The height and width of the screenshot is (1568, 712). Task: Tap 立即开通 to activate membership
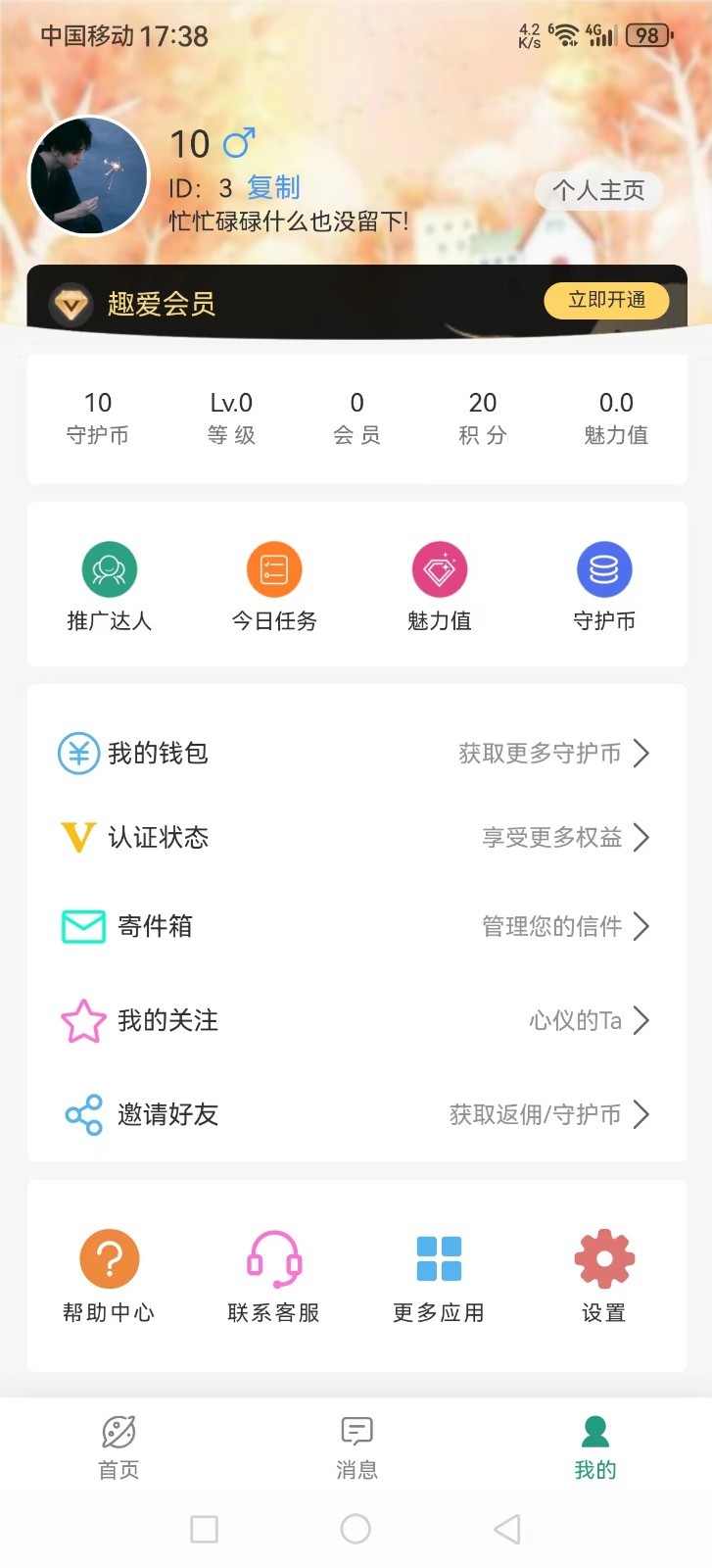606,301
